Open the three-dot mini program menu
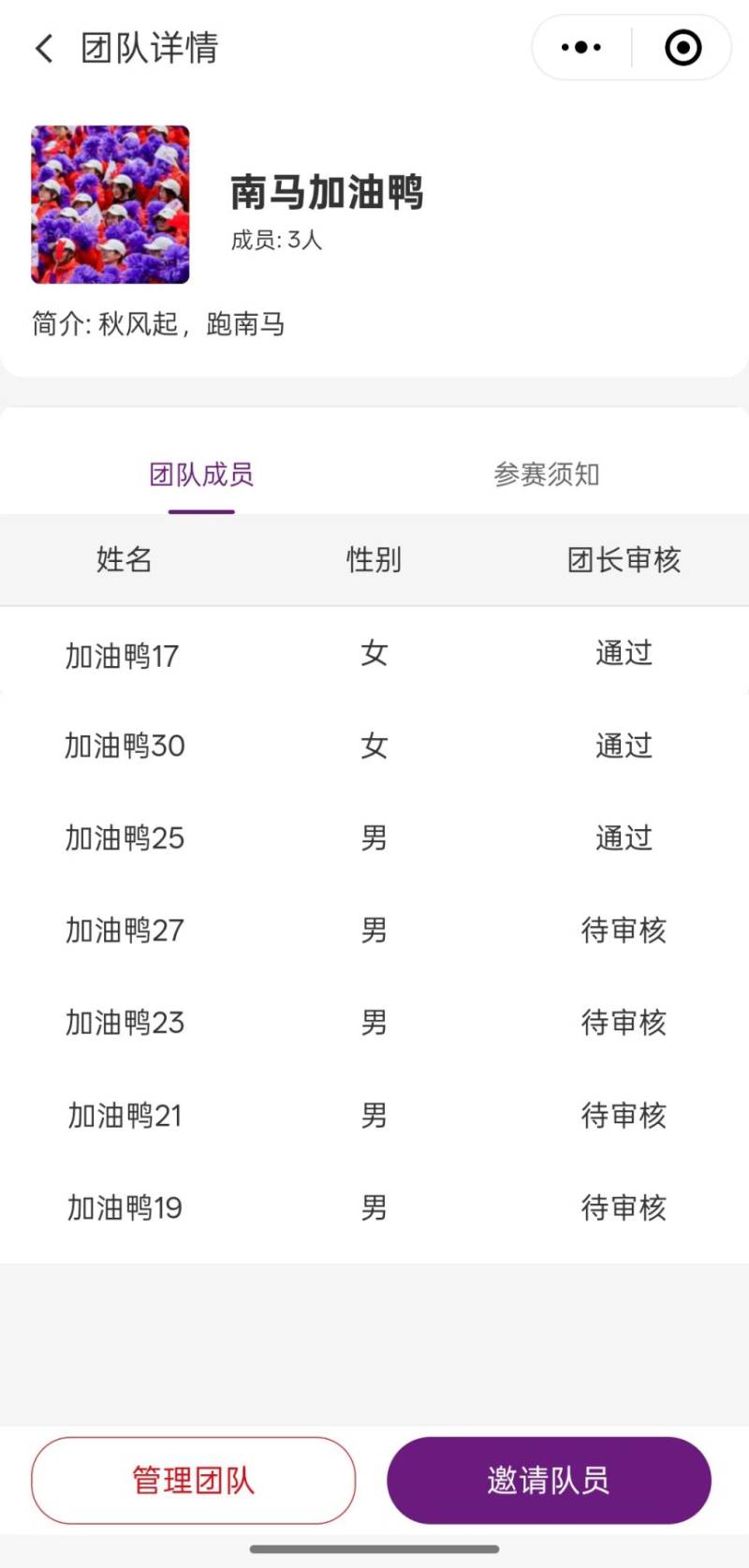This screenshot has height=1568, width=749. 580,46
